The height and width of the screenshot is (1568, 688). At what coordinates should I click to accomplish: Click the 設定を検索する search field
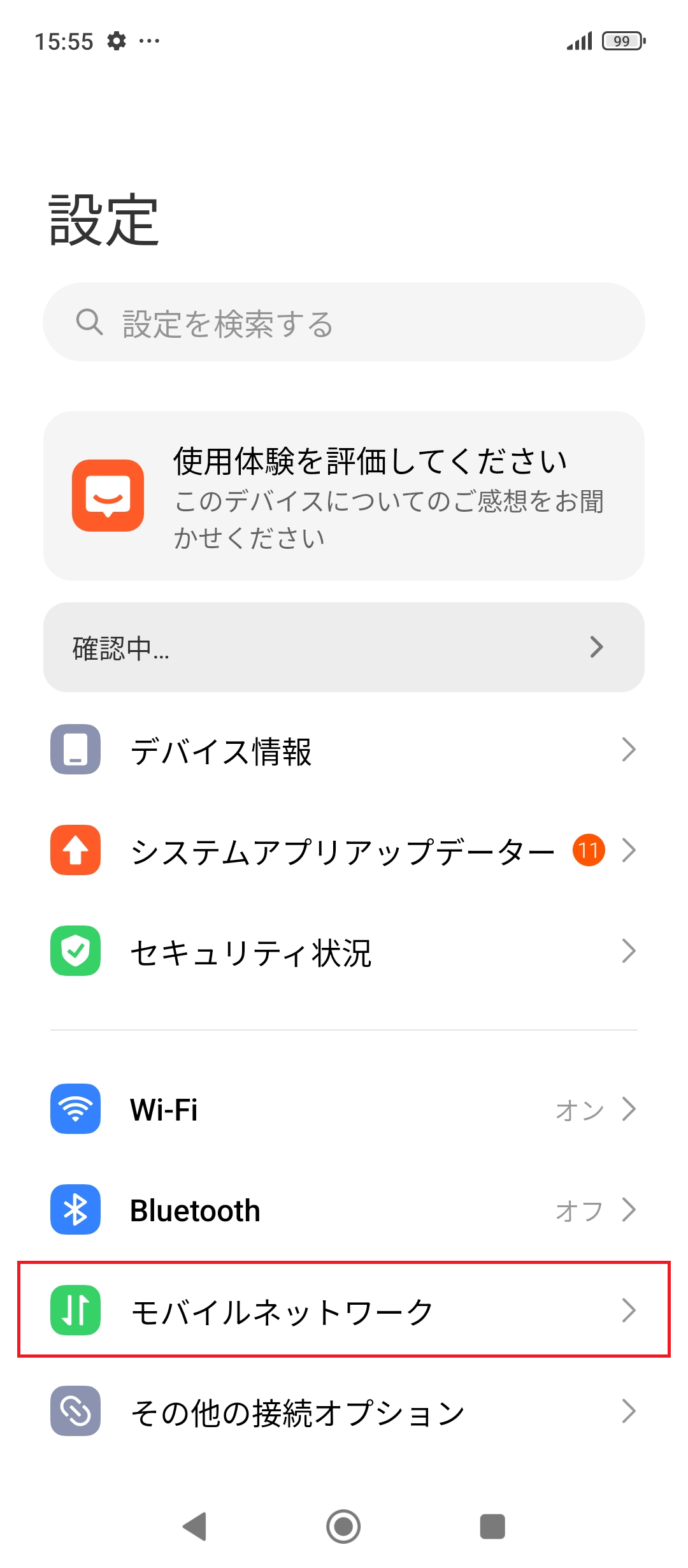point(344,324)
